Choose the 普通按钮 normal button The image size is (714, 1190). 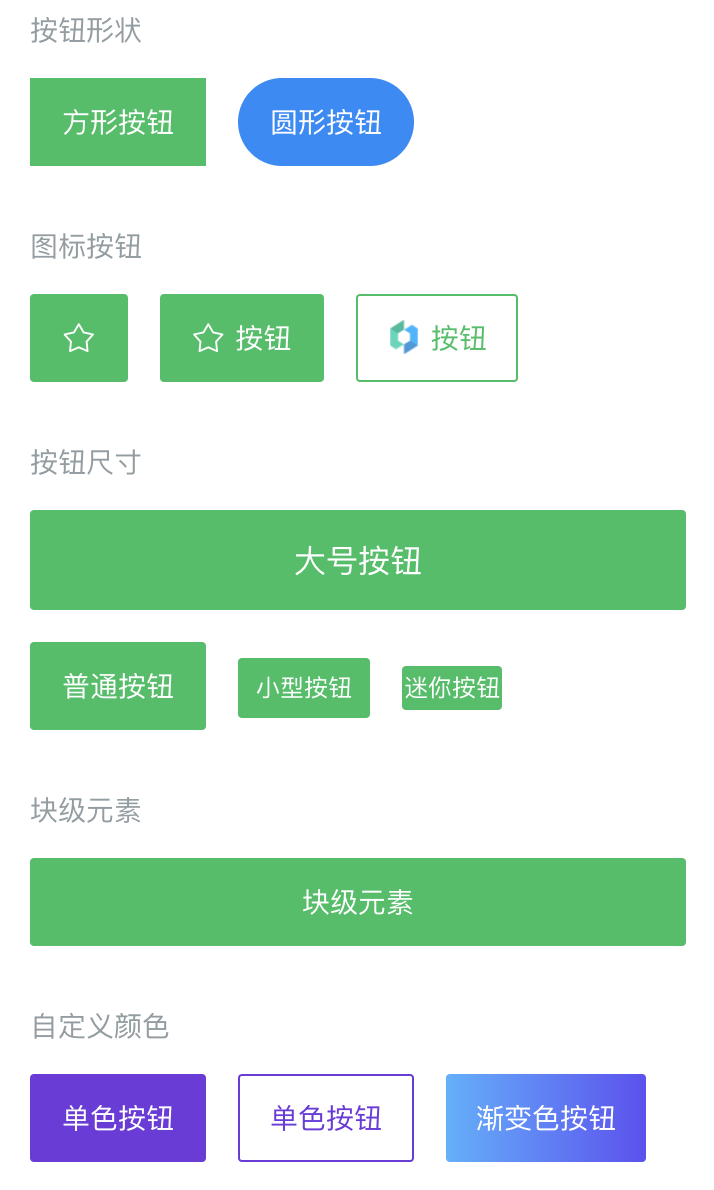click(x=118, y=686)
